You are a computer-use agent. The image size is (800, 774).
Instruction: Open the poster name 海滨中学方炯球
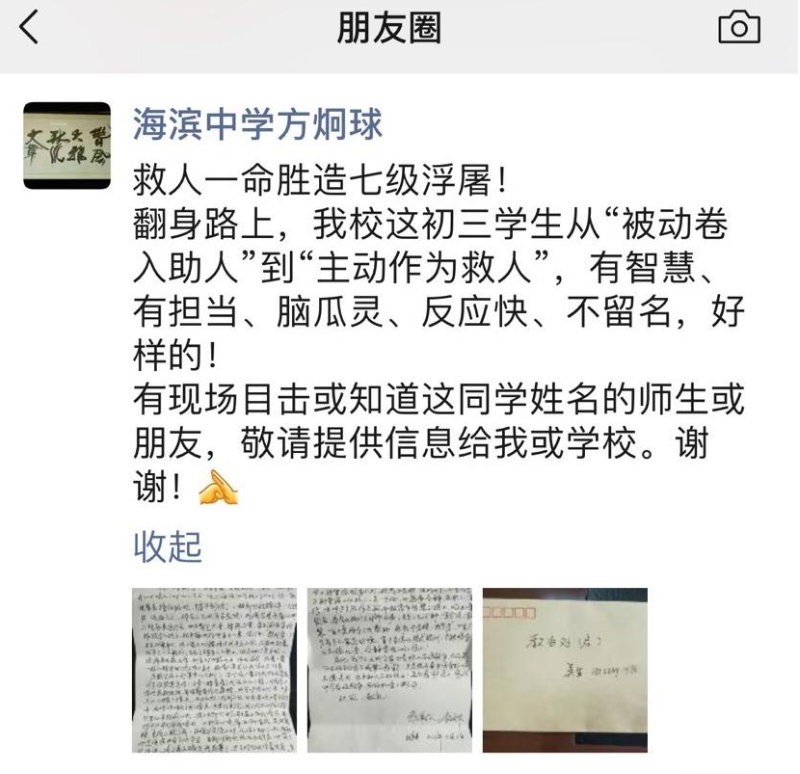click(x=258, y=126)
